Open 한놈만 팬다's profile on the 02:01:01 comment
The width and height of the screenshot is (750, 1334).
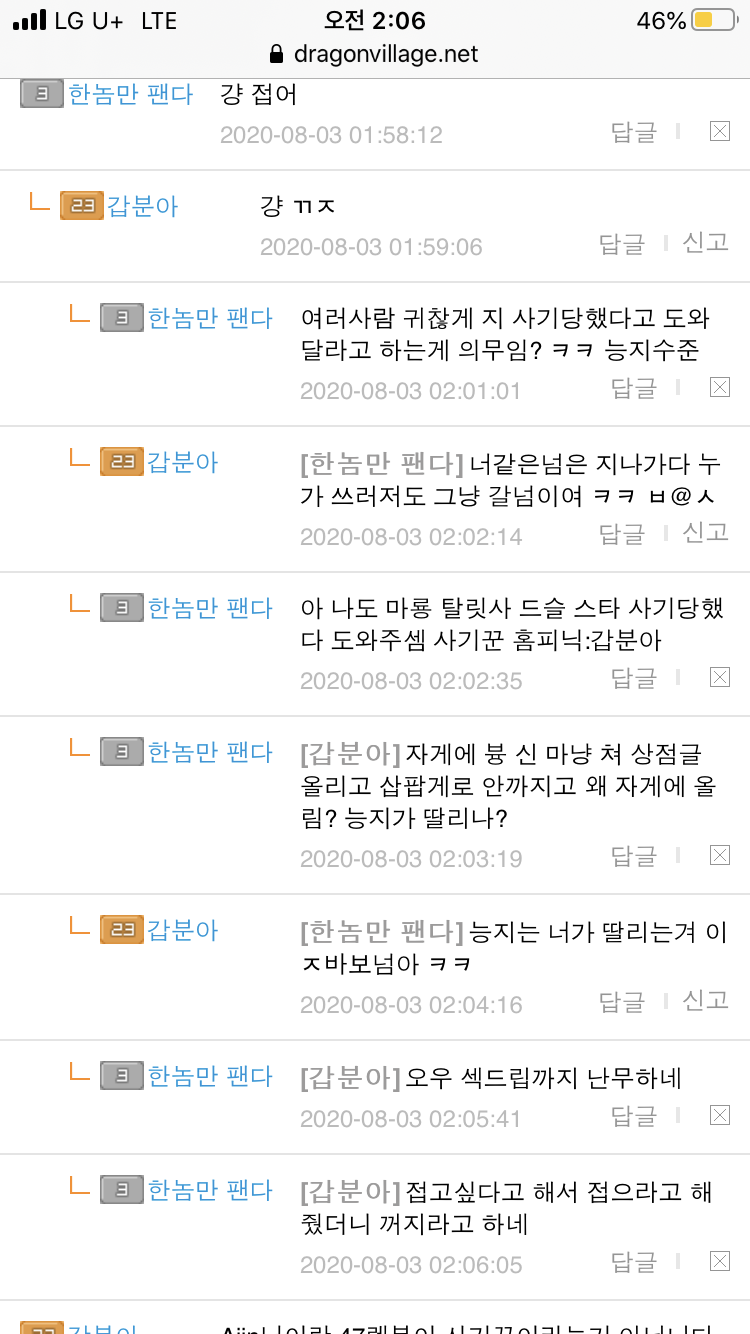click(210, 319)
